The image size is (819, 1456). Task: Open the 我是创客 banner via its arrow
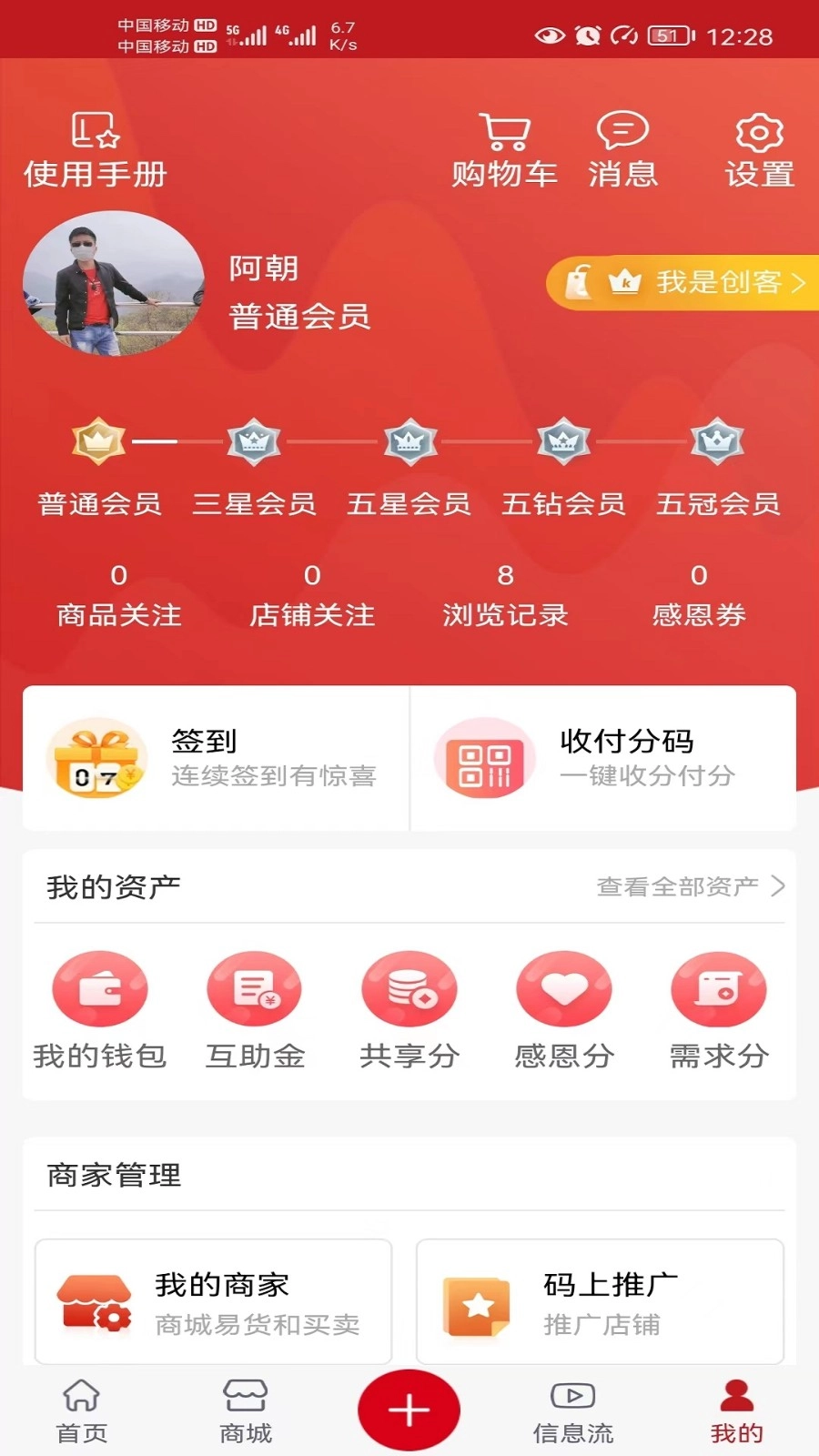[x=803, y=284]
